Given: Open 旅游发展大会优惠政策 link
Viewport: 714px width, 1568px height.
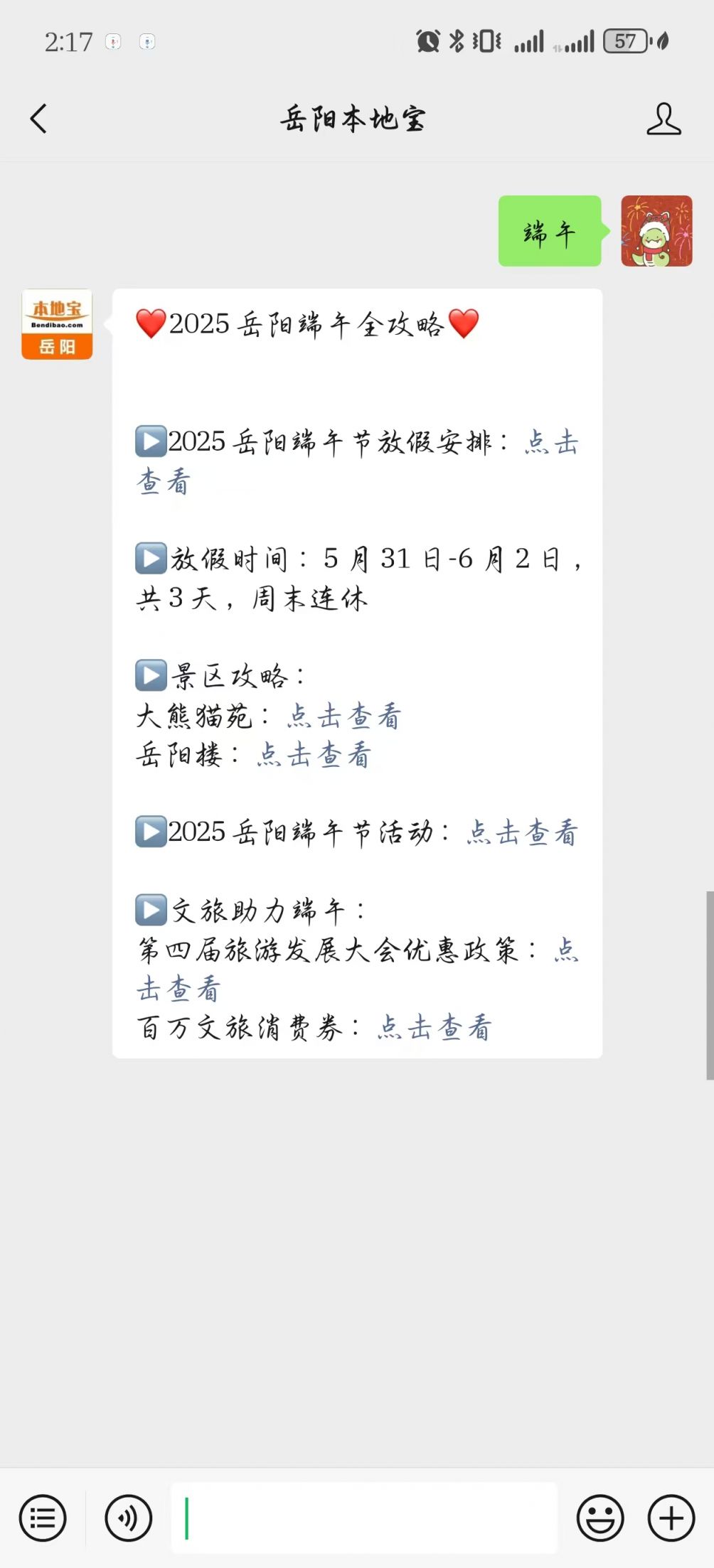Looking at the screenshot, I should click(178, 988).
